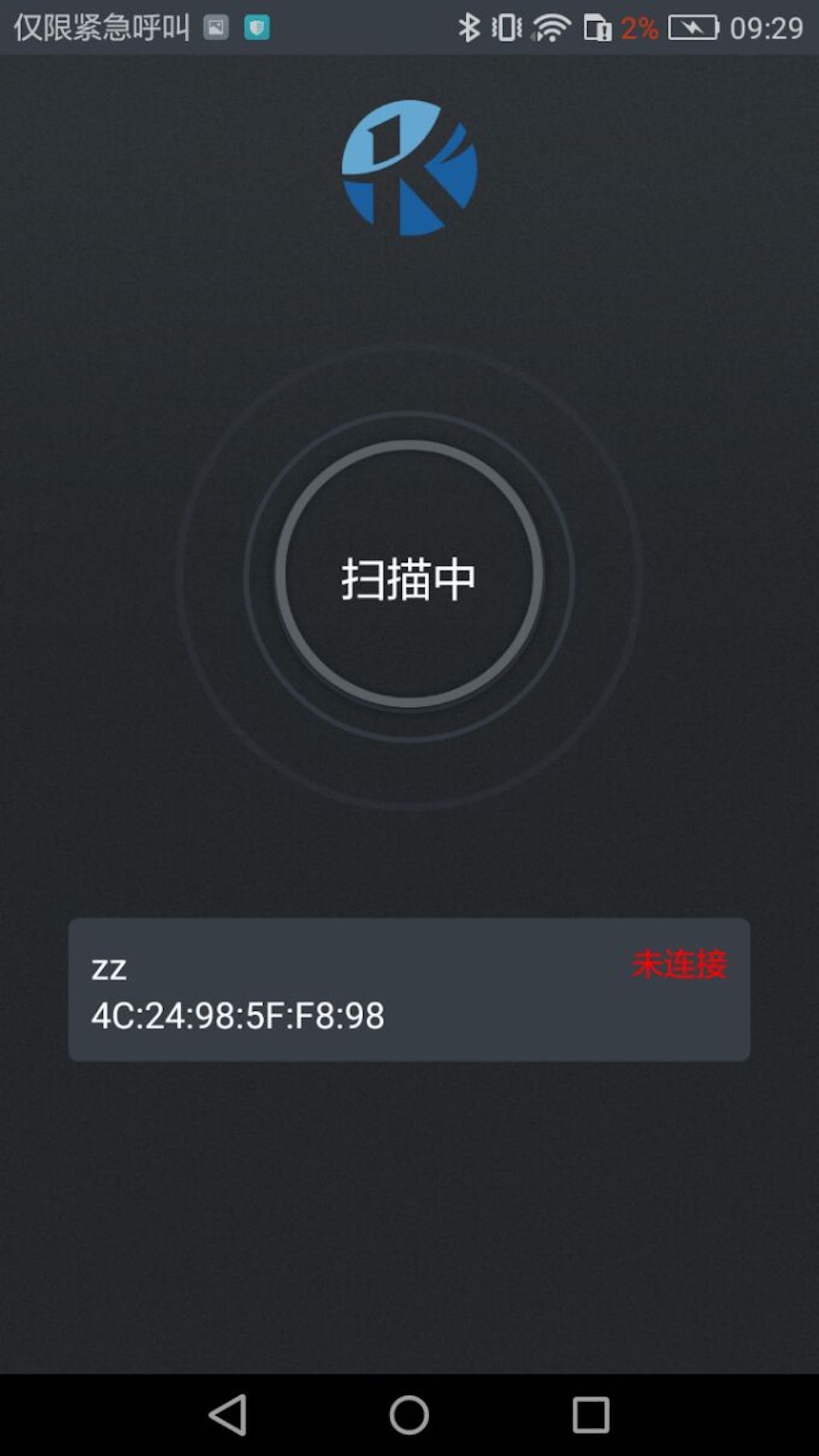Go back with the system back button
Screen dimensions: 819x1456
(x=228, y=1414)
